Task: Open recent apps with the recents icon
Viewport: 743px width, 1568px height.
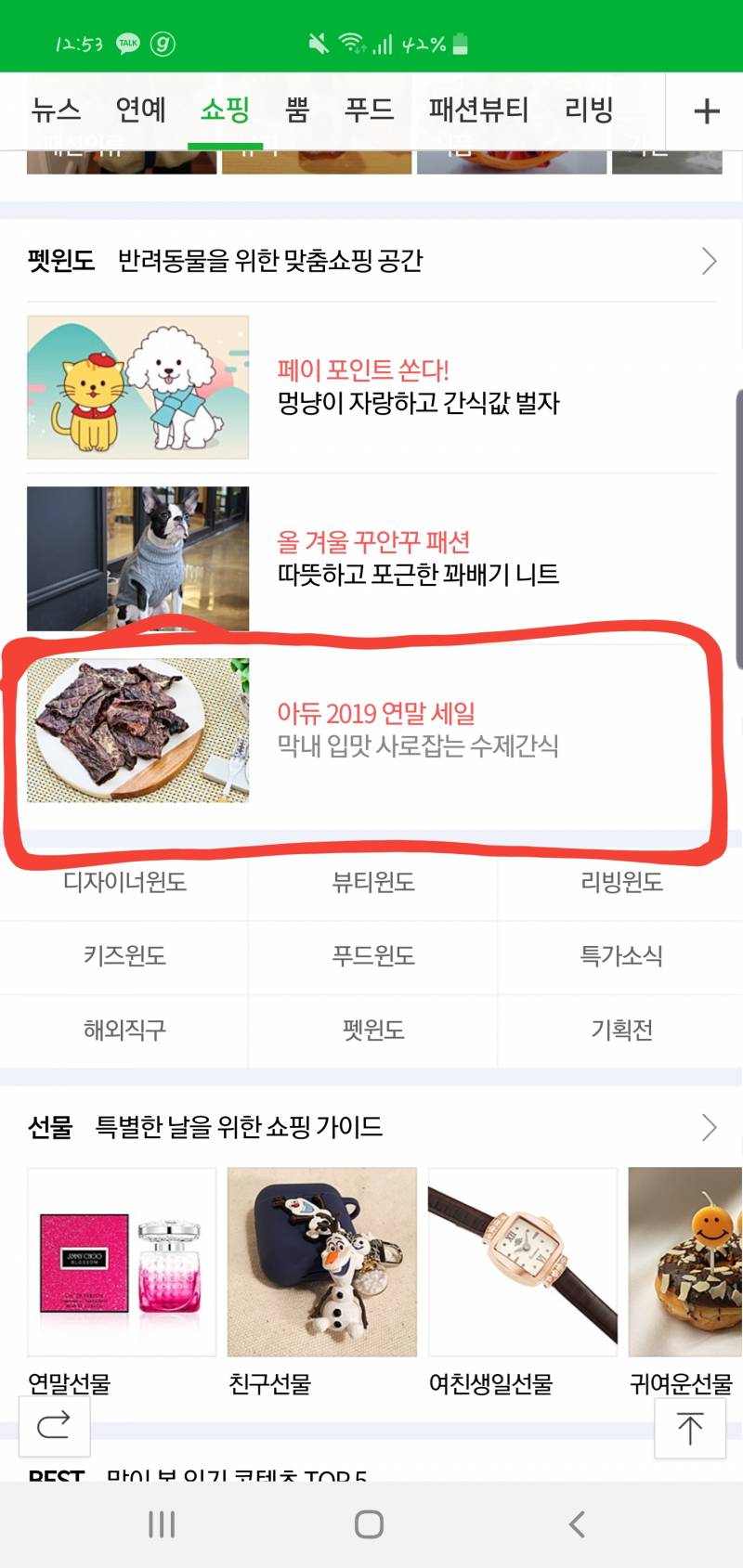Action: (x=162, y=1523)
